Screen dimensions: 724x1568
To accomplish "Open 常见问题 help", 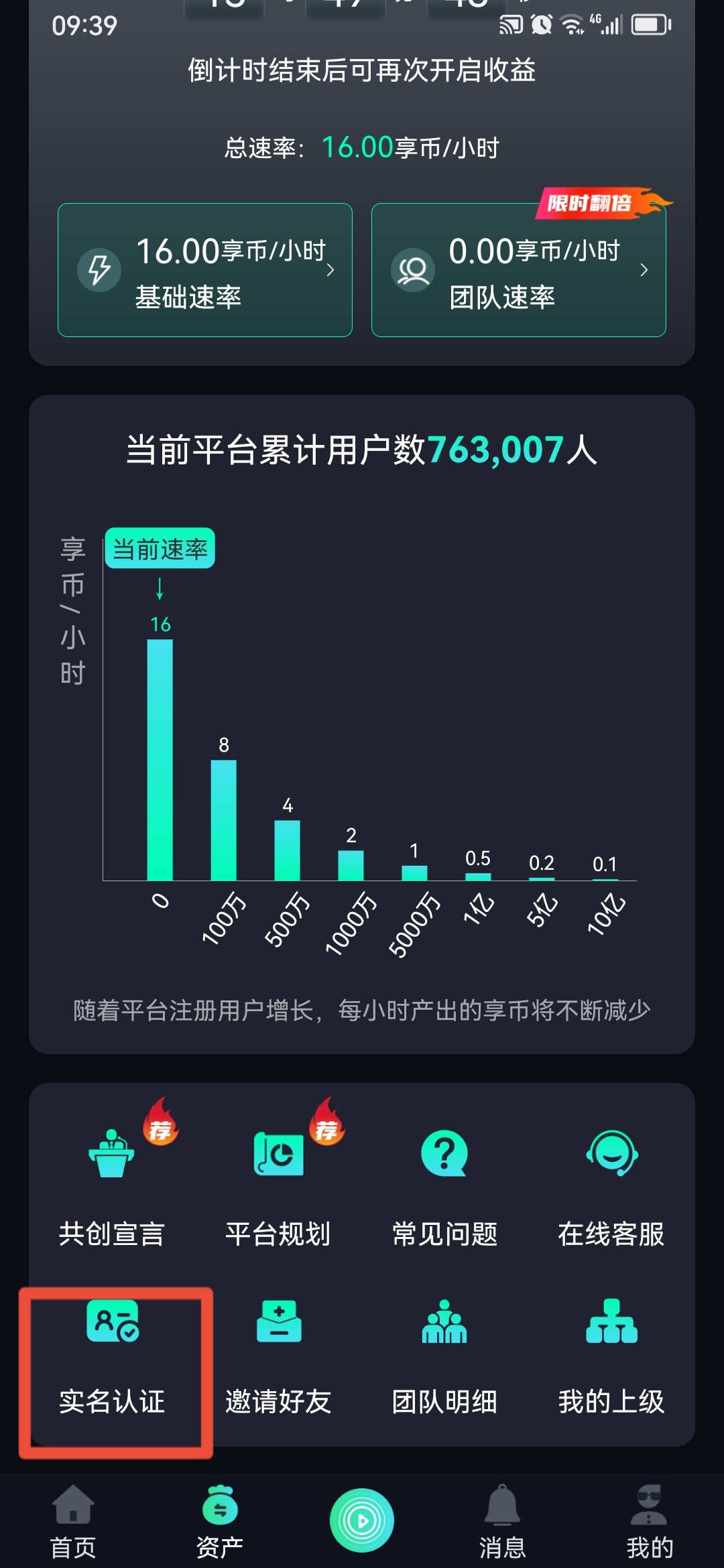I will click(444, 1181).
